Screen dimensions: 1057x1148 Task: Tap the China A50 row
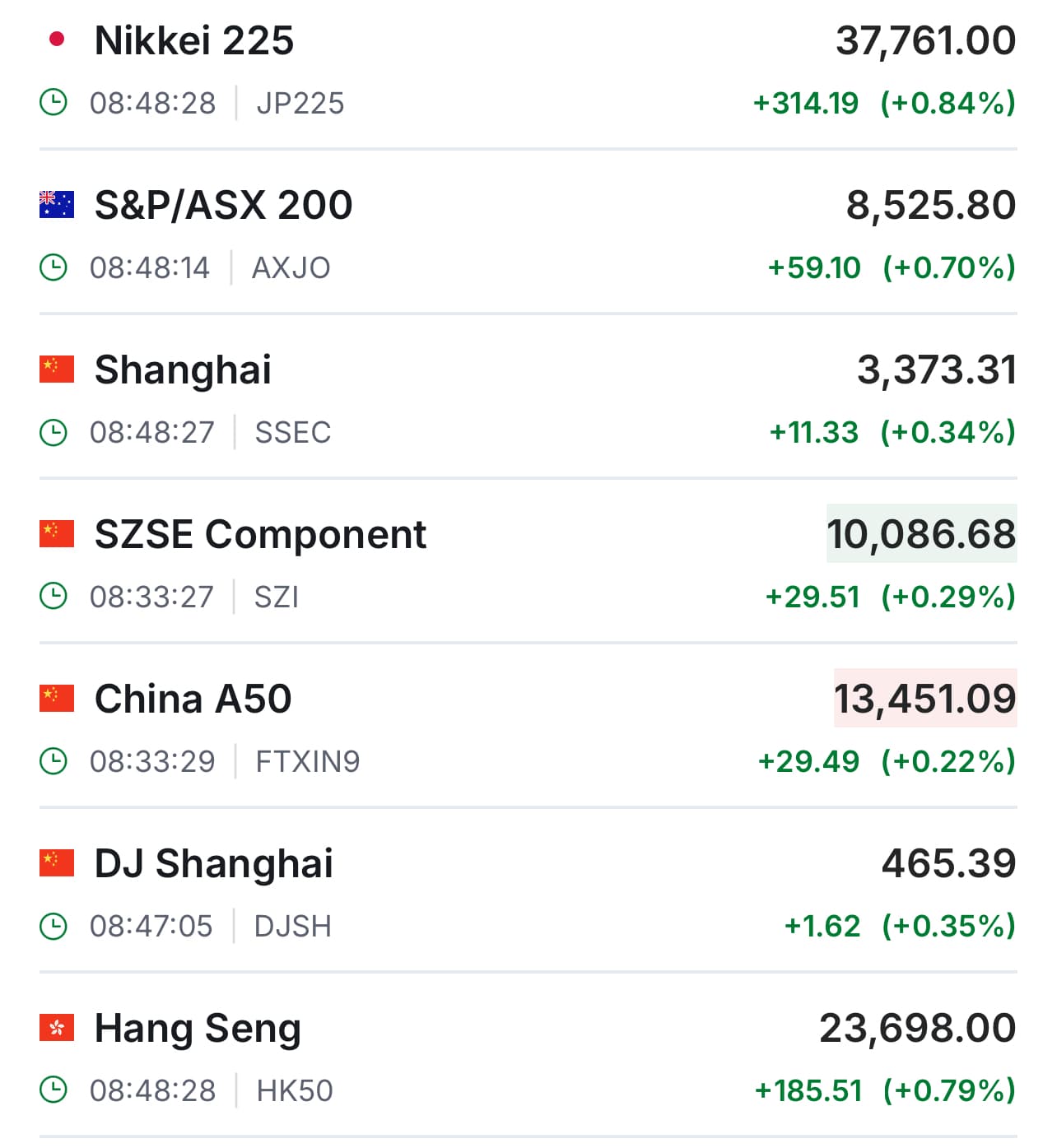[x=193, y=699]
